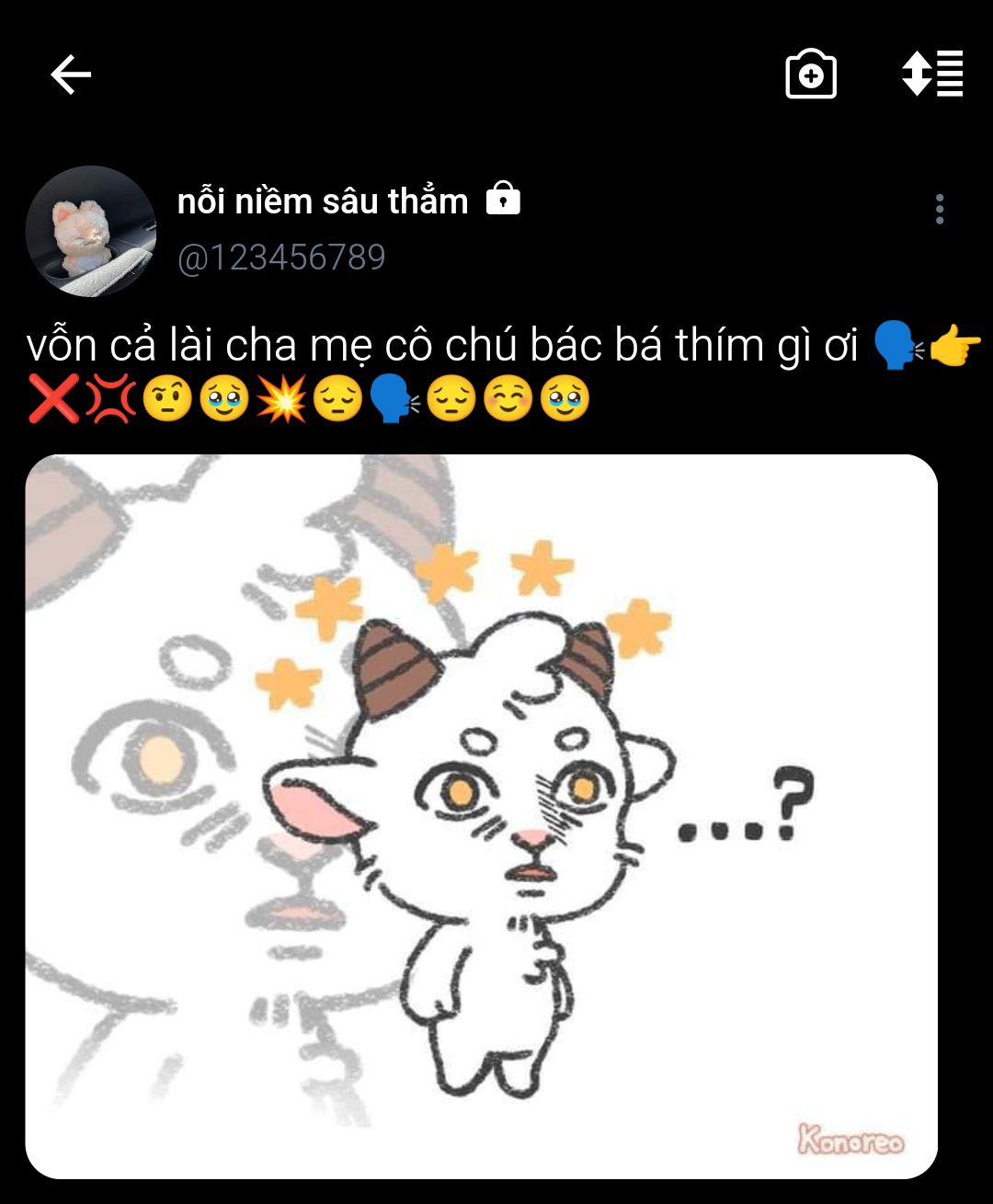Tap the camera plus icon
Viewport: 993px width, 1204px height.
click(x=811, y=75)
